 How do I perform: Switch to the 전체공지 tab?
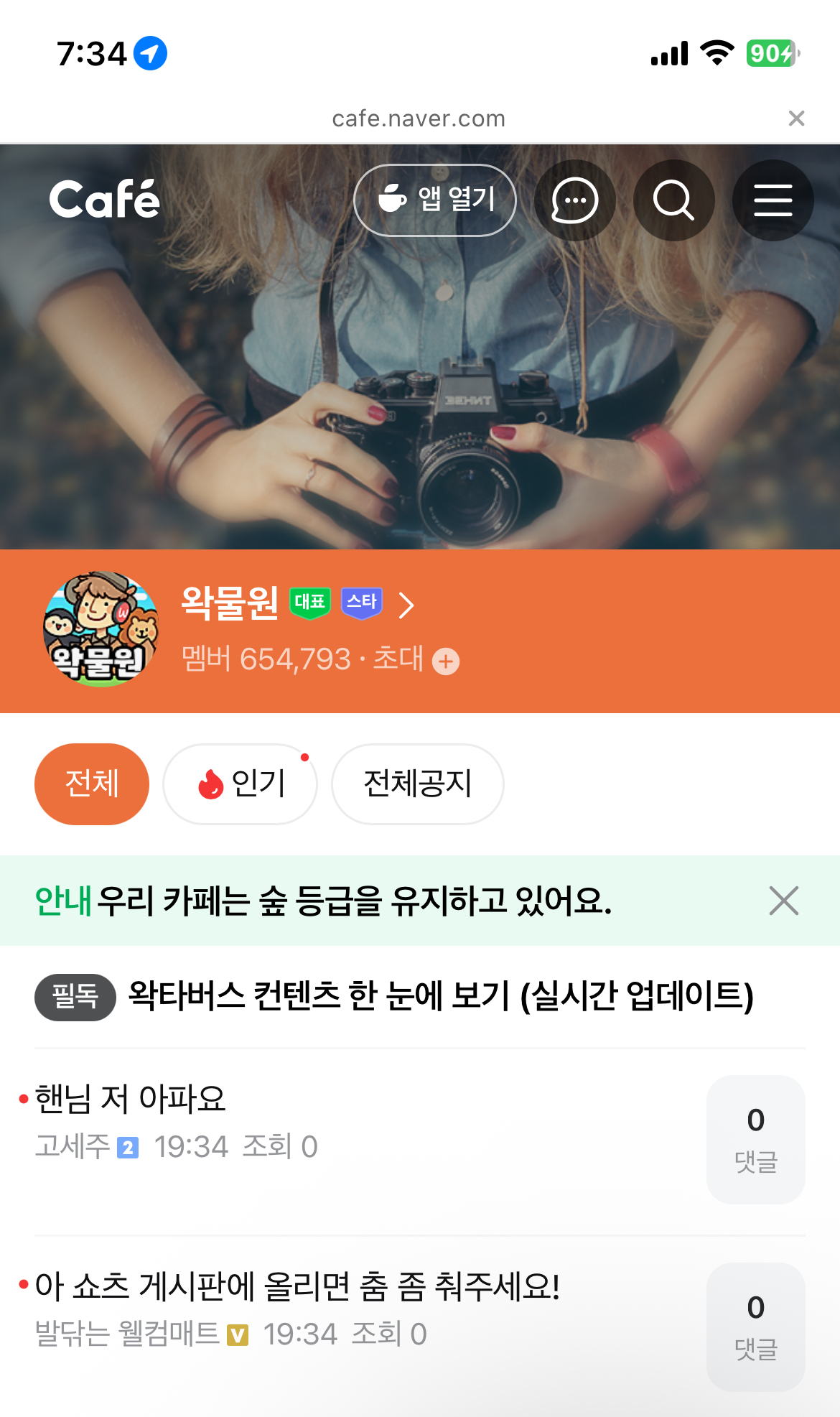(417, 784)
